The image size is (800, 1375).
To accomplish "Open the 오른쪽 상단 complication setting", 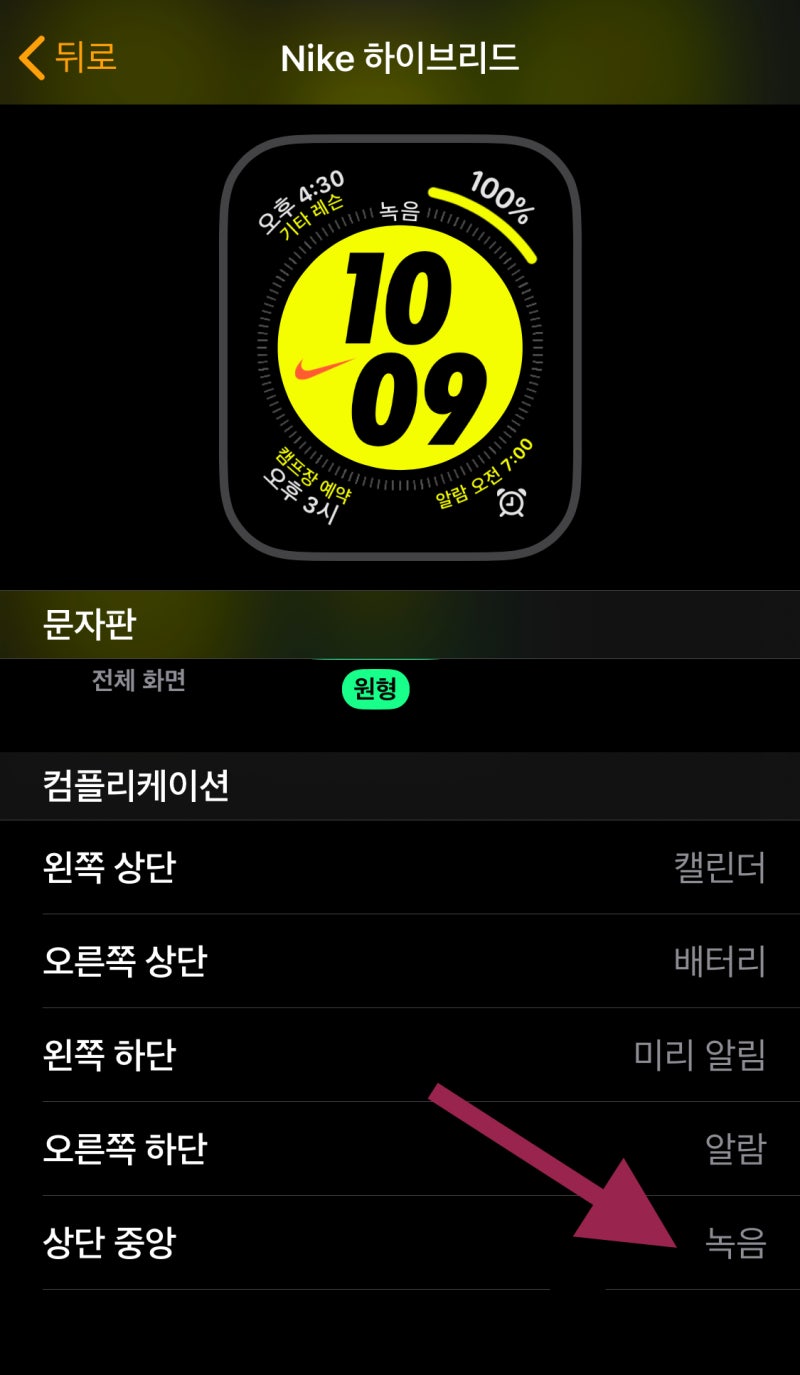I will 400,961.
